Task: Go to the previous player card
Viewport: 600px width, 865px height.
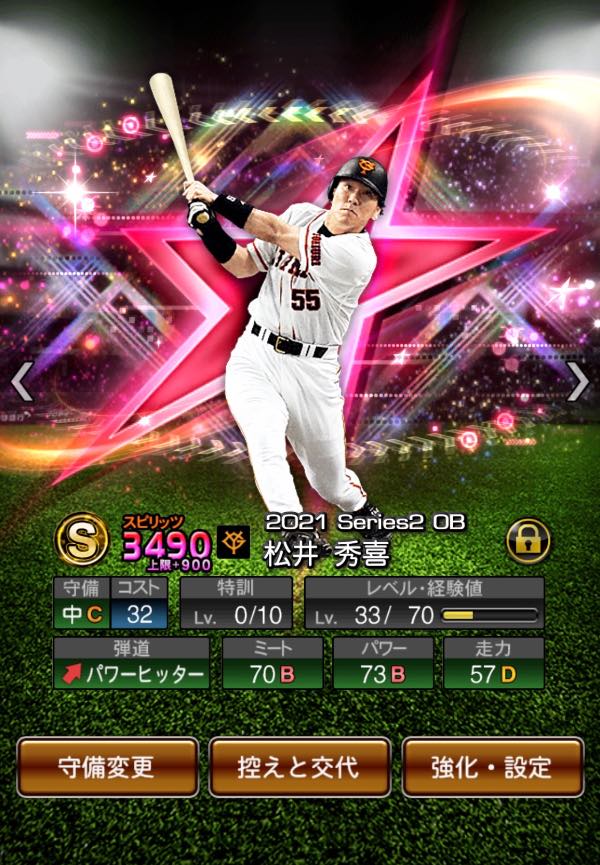Action: pos(22,381)
